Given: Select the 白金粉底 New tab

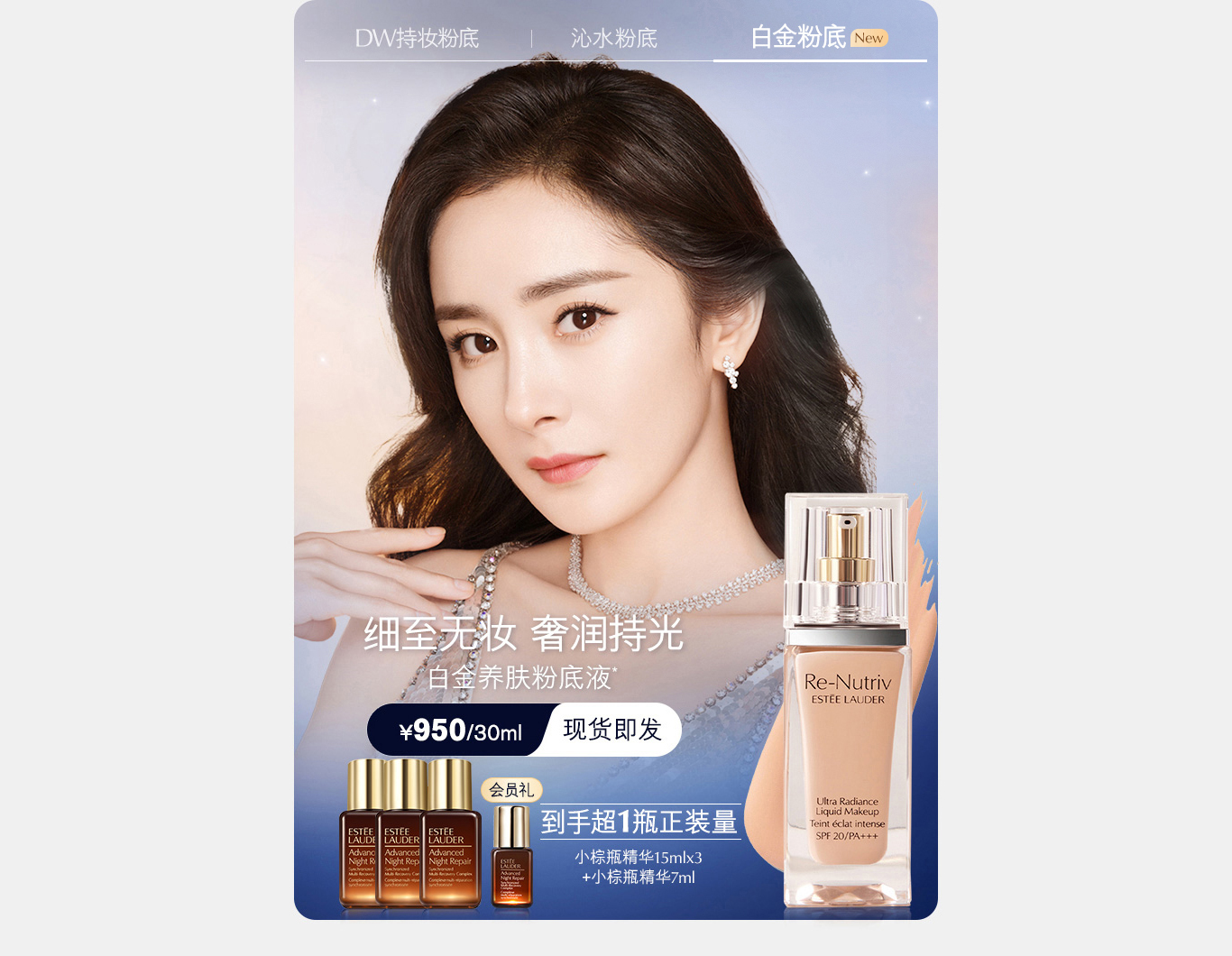Looking at the screenshot, I should point(819,38).
